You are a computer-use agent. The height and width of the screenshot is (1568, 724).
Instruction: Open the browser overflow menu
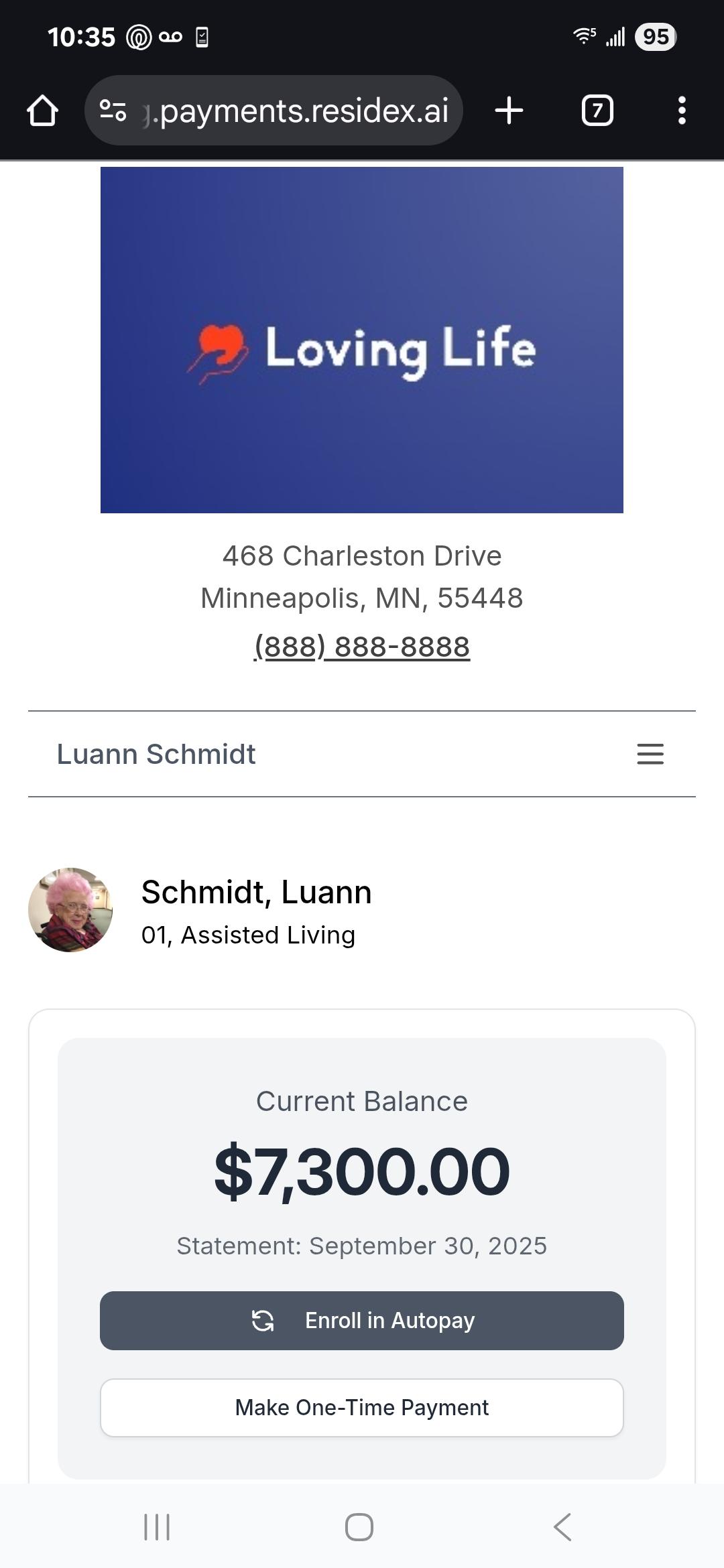682,111
